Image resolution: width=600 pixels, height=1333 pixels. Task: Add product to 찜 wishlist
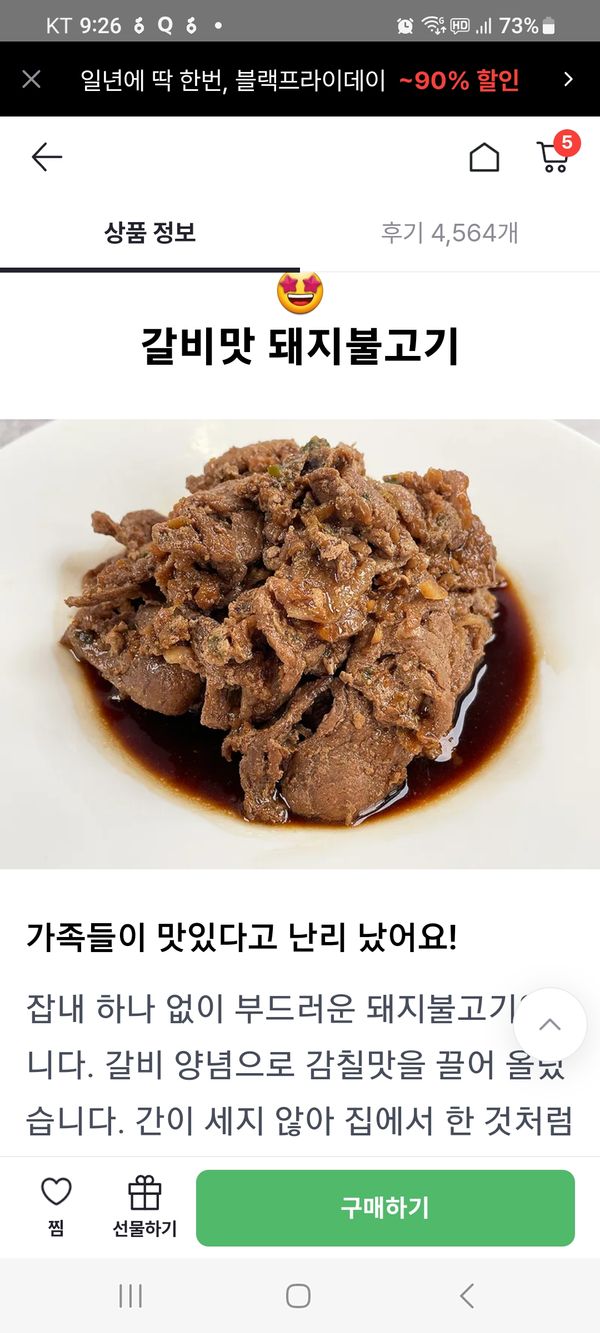[x=56, y=1205]
